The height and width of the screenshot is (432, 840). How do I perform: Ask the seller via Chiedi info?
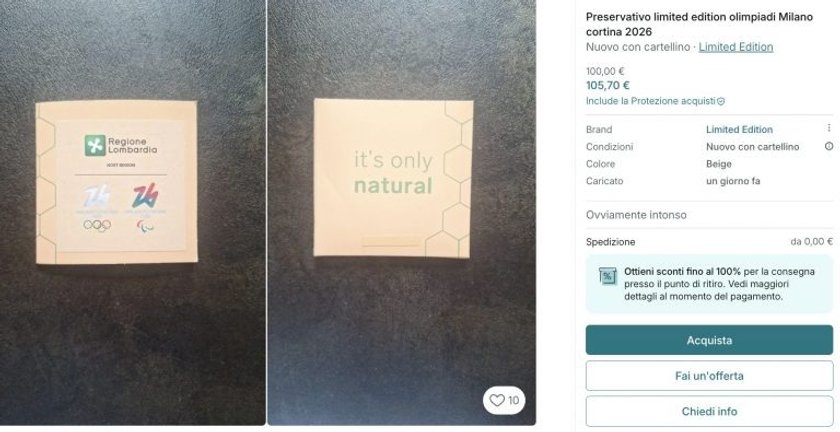pyautogui.click(x=709, y=411)
